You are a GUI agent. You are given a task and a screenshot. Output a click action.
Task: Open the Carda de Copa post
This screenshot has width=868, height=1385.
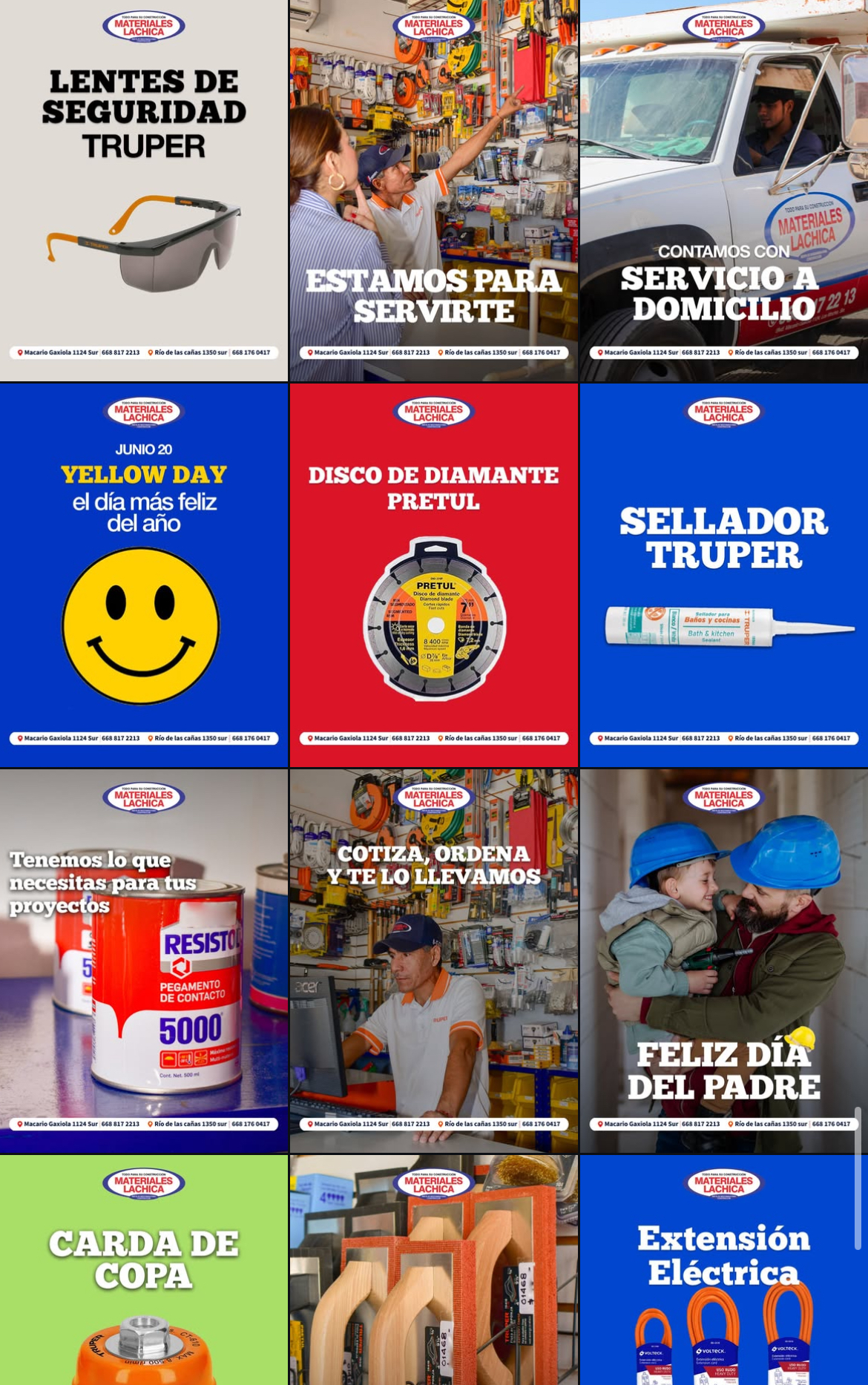pyautogui.click(x=144, y=1270)
